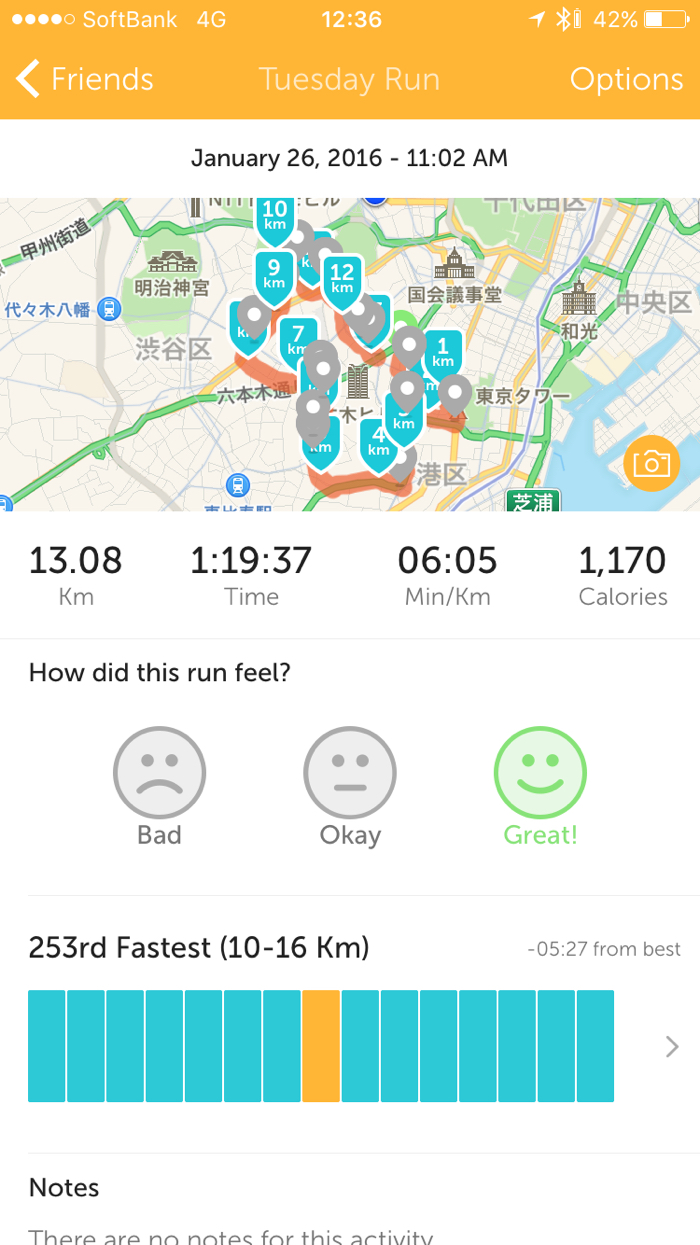The width and height of the screenshot is (700, 1245).
Task: Go back to Friends
Action: coord(85,79)
